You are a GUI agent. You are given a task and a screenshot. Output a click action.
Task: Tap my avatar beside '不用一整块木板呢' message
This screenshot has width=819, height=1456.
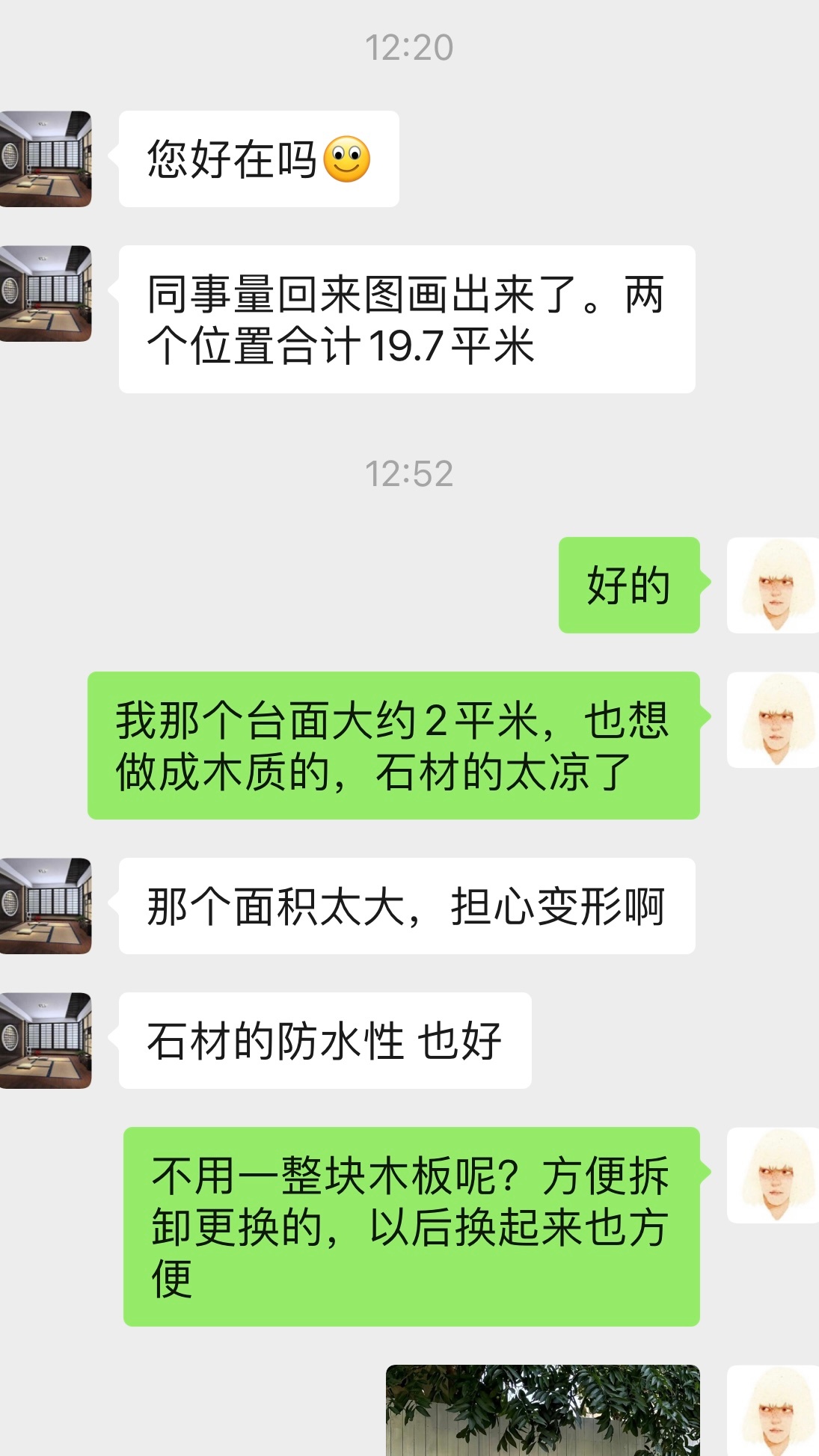click(x=773, y=1175)
